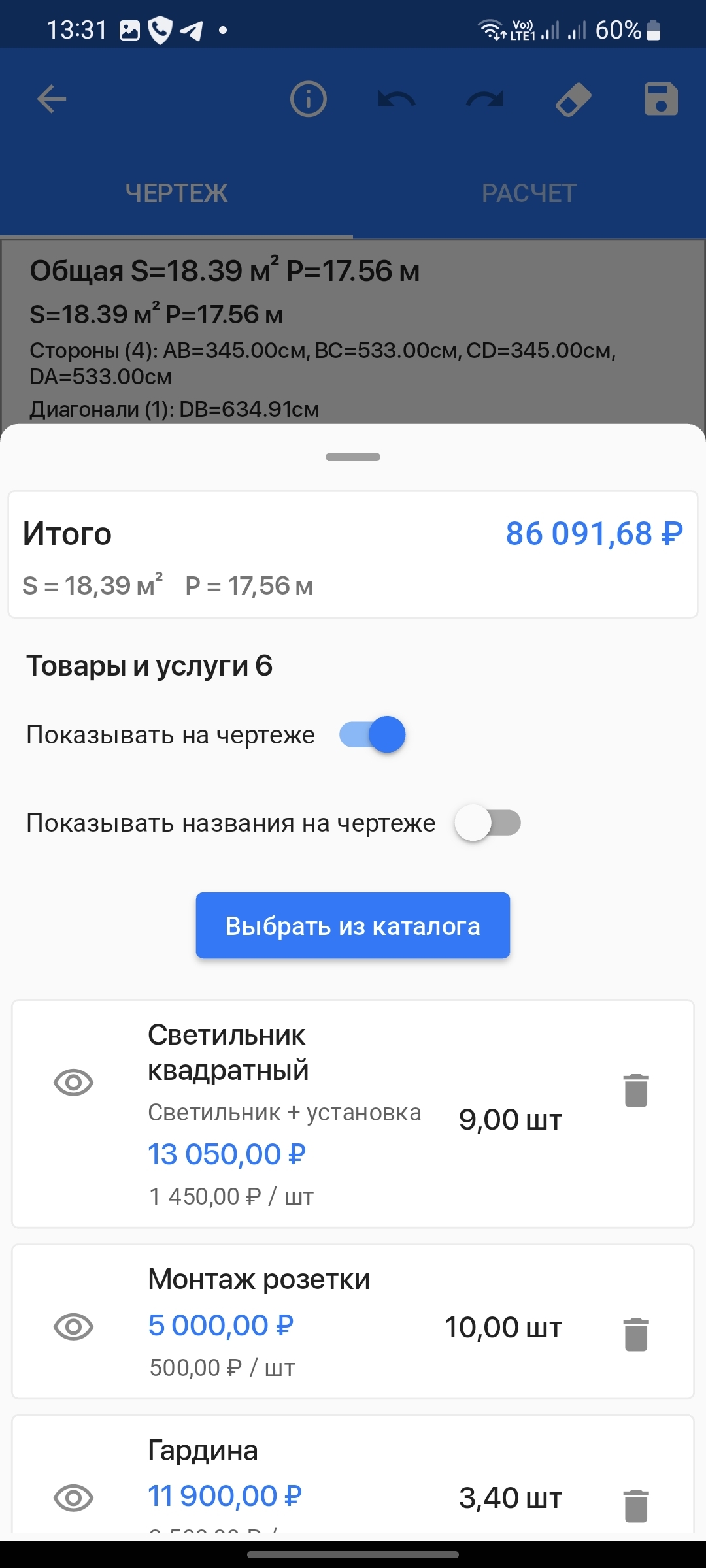Viewport: 706px width, 1568px height.
Task: Toggle visibility of Светильник квадратный
Action: coord(73,1083)
